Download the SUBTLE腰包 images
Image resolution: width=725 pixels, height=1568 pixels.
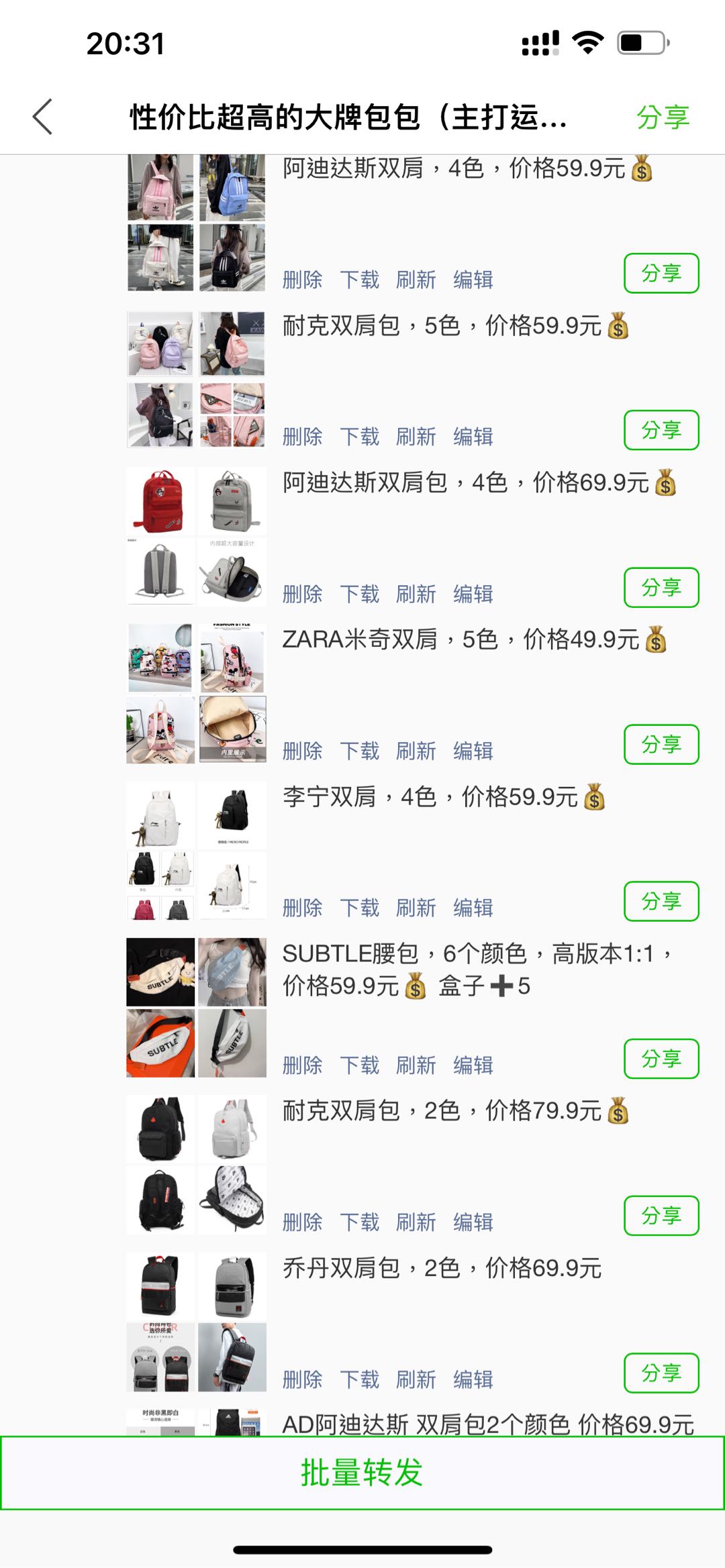(359, 1065)
